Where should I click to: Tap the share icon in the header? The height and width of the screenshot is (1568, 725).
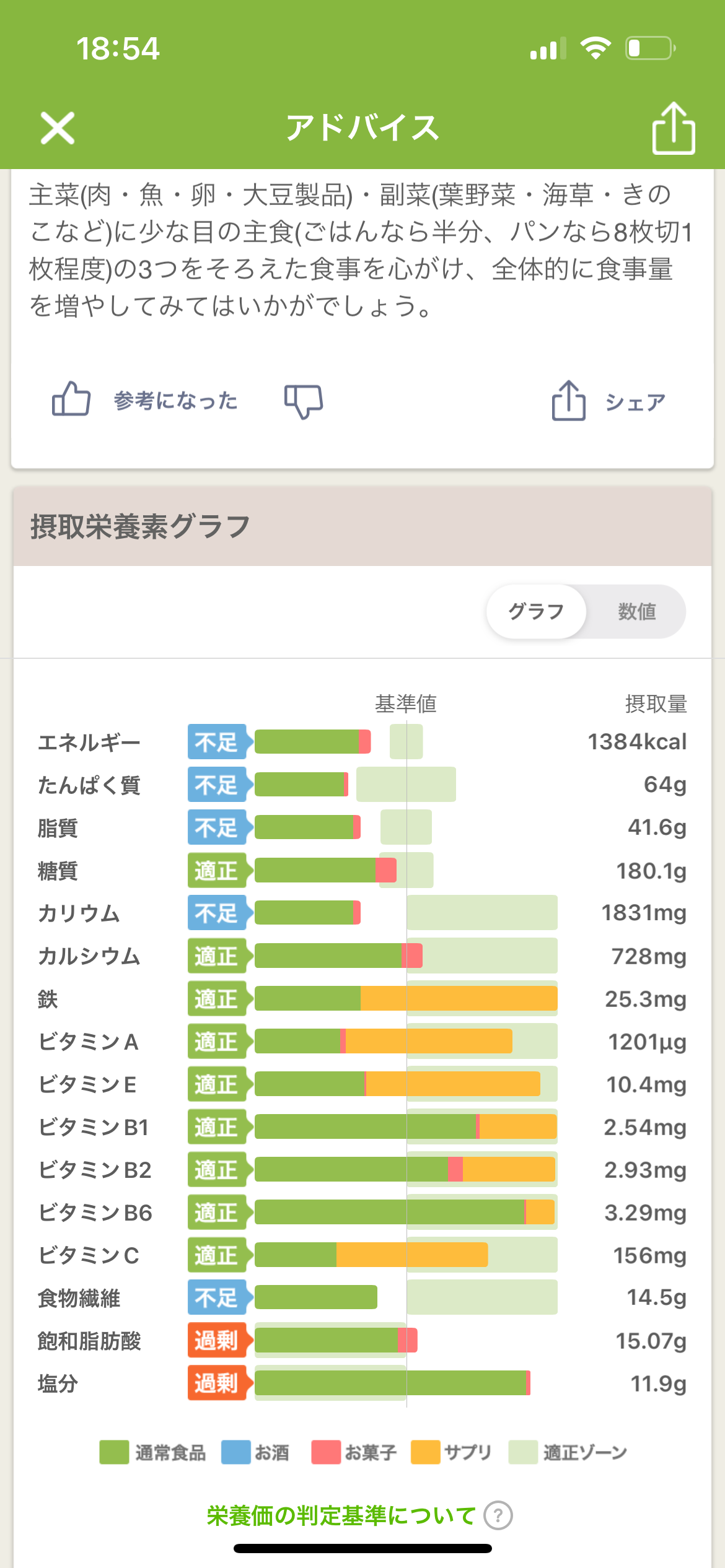pos(674,128)
